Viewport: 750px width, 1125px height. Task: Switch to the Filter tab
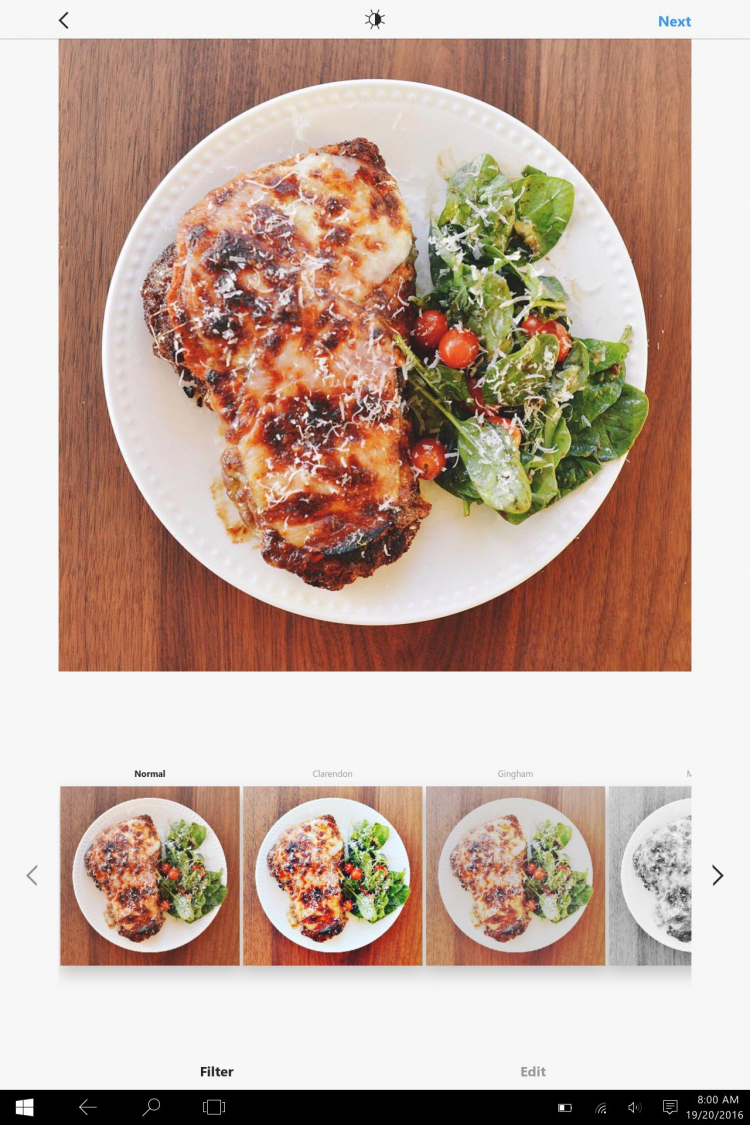216,1071
